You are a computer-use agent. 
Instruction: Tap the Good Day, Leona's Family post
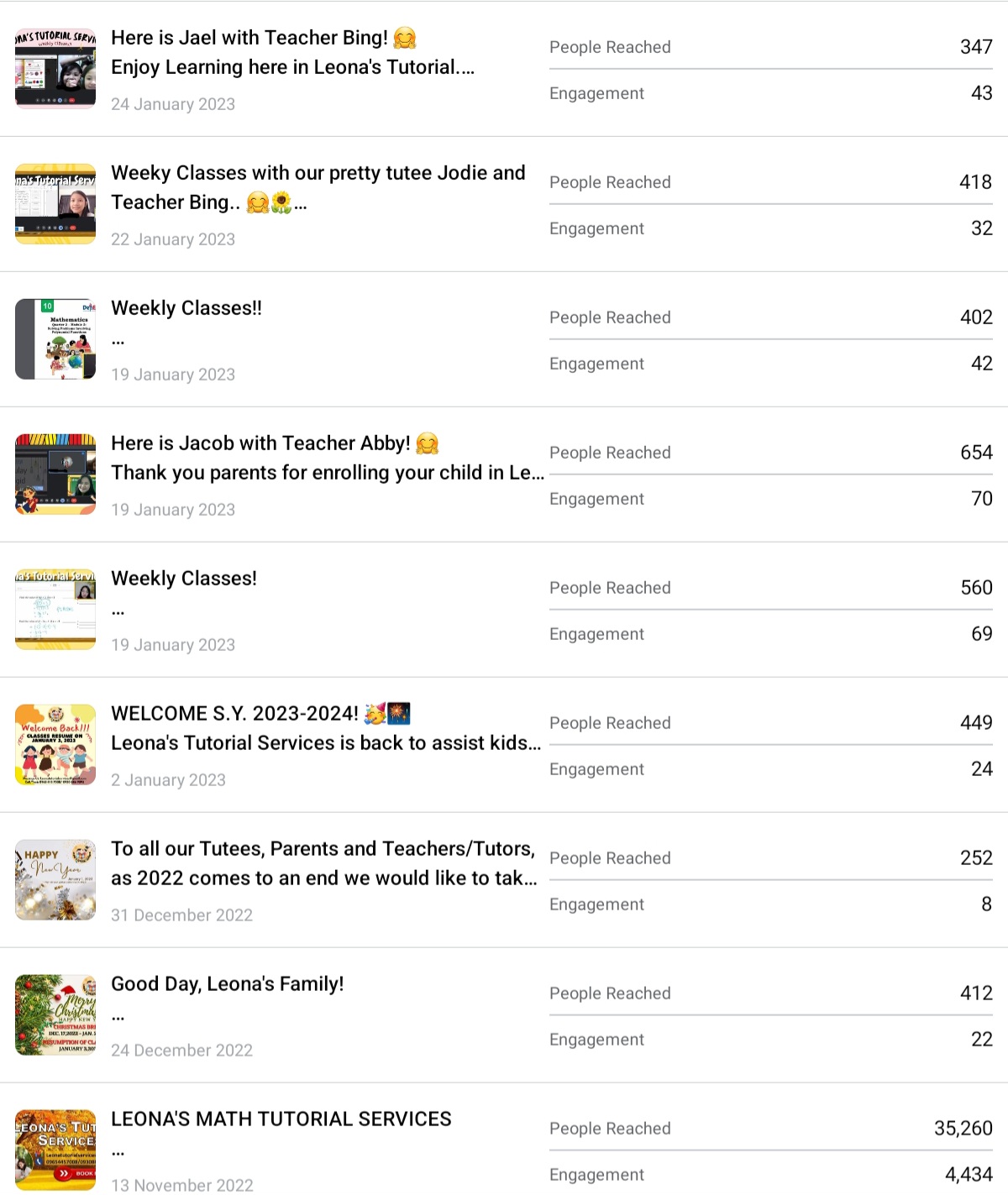pyautogui.click(x=228, y=985)
